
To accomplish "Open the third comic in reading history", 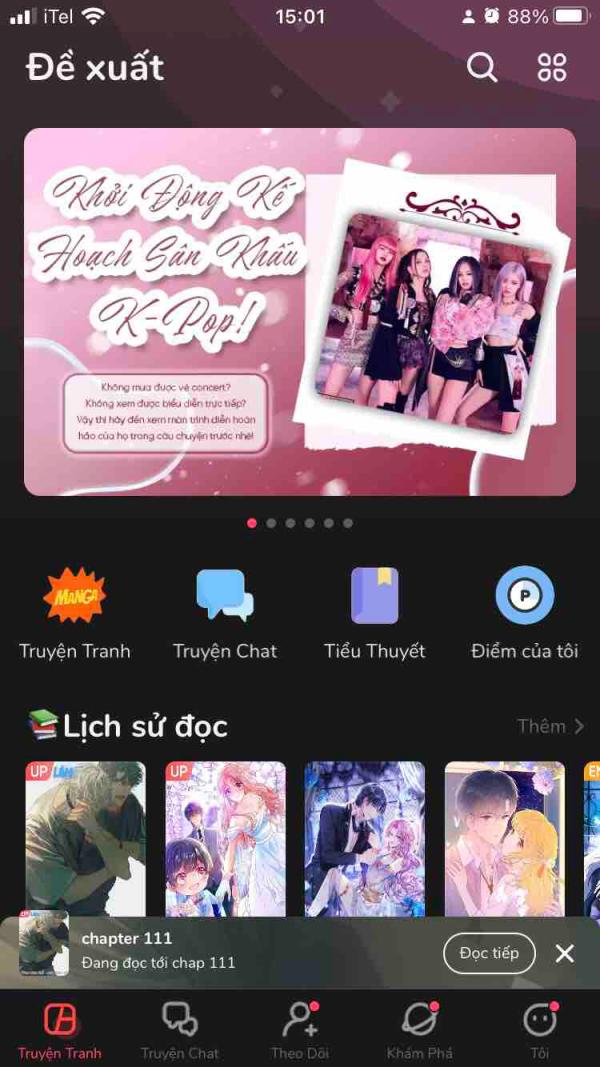I will [x=365, y=838].
